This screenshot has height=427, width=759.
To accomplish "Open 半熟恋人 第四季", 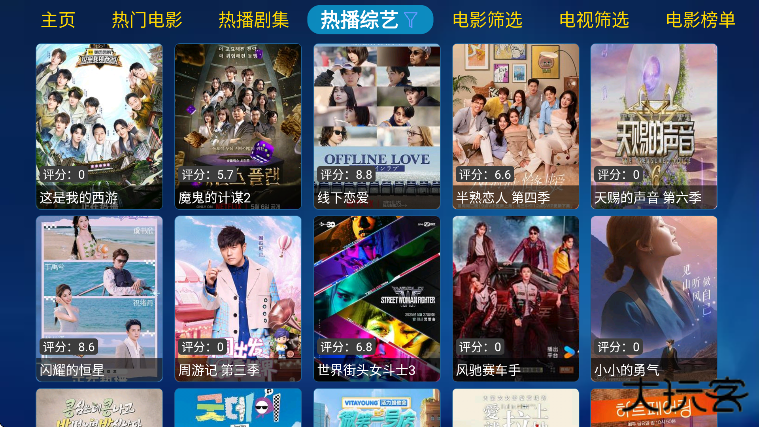I will pyautogui.click(x=515, y=126).
